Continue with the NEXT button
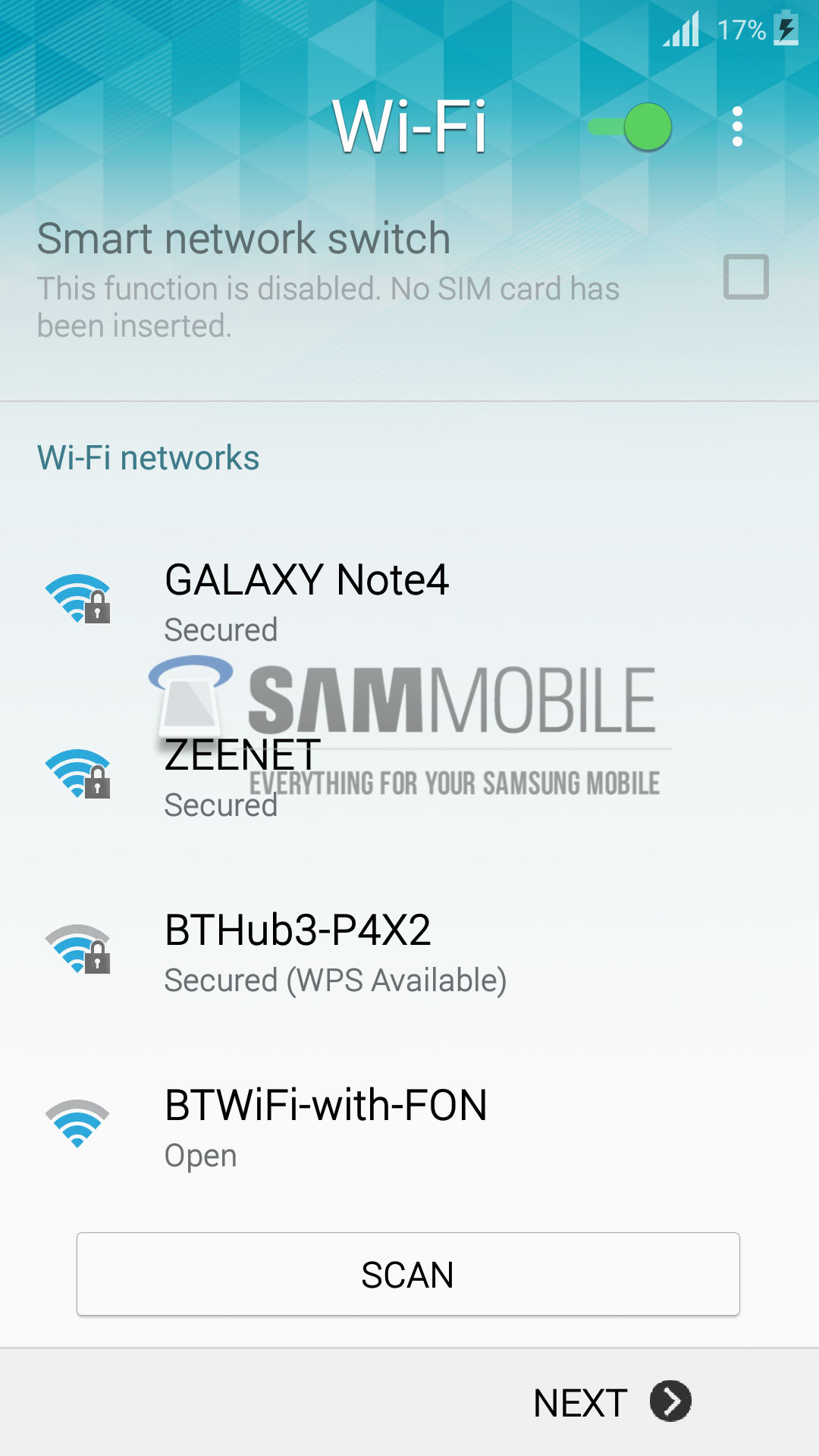This screenshot has width=819, height=1456. (x=611, y=1402)
